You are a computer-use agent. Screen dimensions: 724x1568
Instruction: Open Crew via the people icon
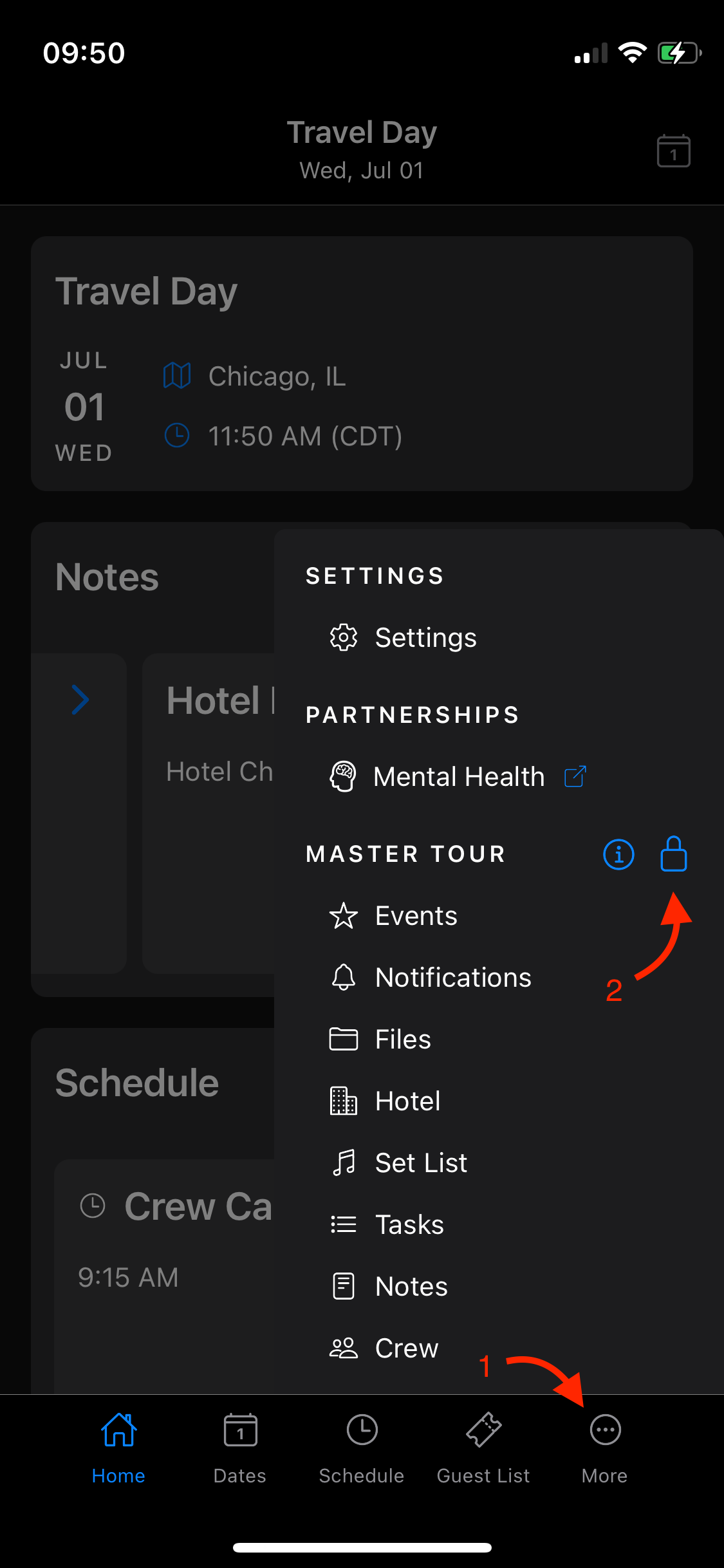pos(343,1349)
